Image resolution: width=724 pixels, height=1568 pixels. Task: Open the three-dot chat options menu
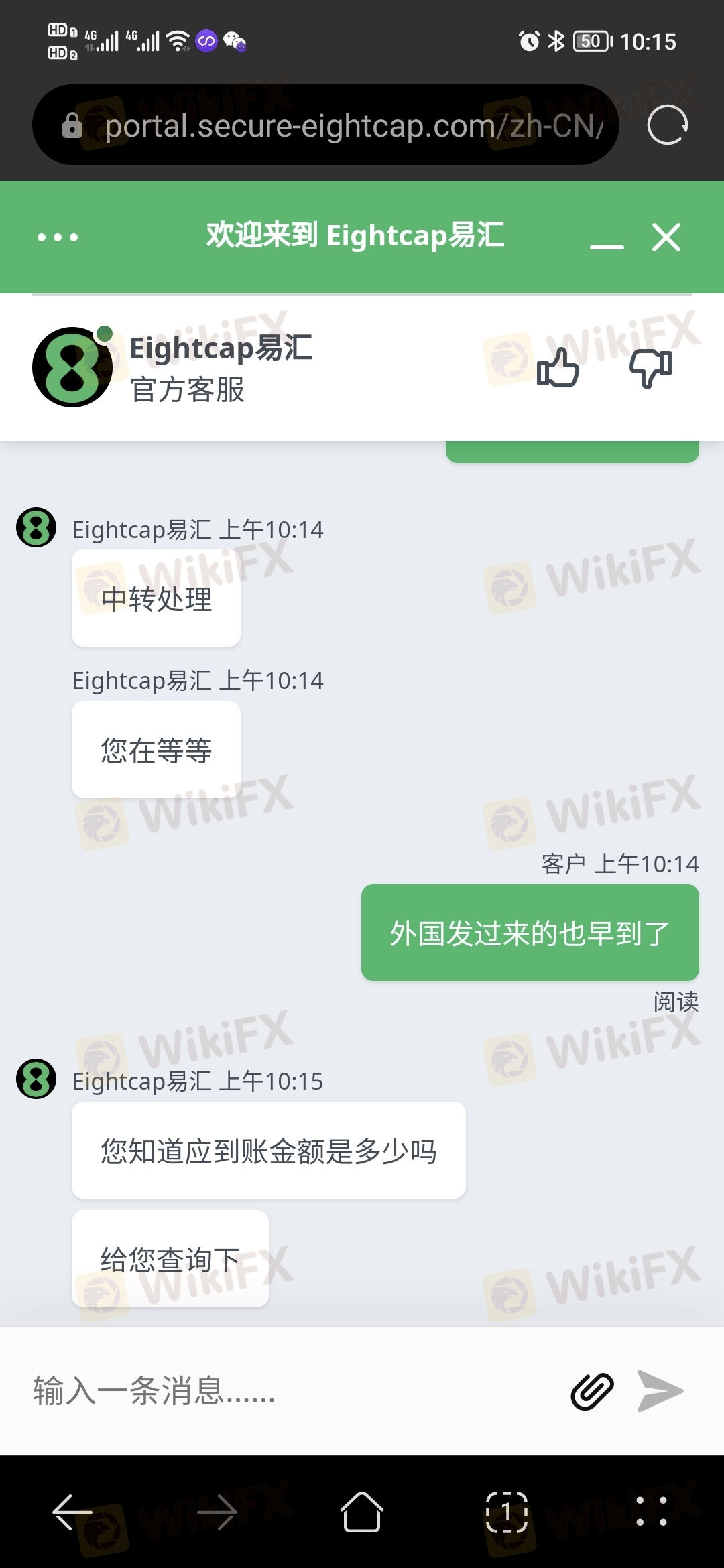click(x=58, y=237)
